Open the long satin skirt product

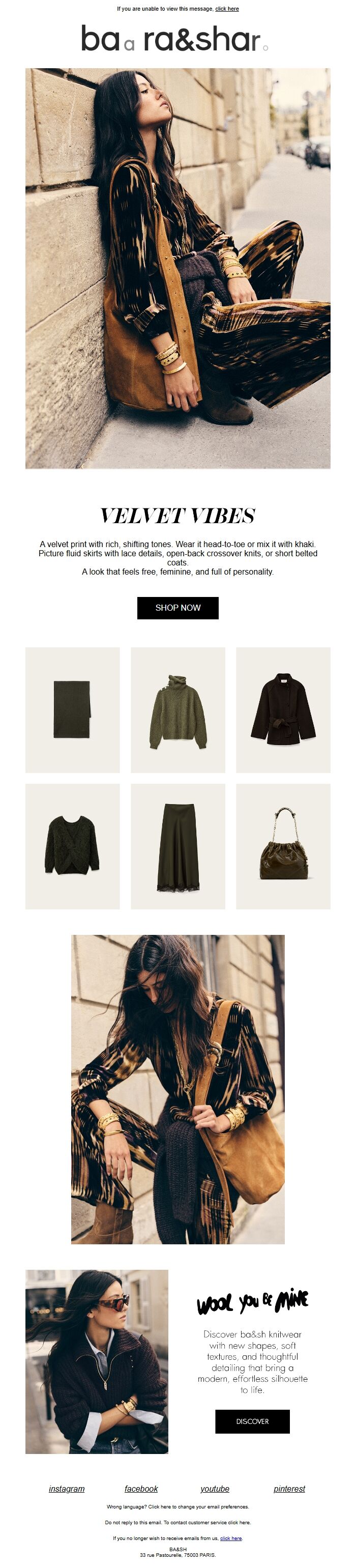177,846
